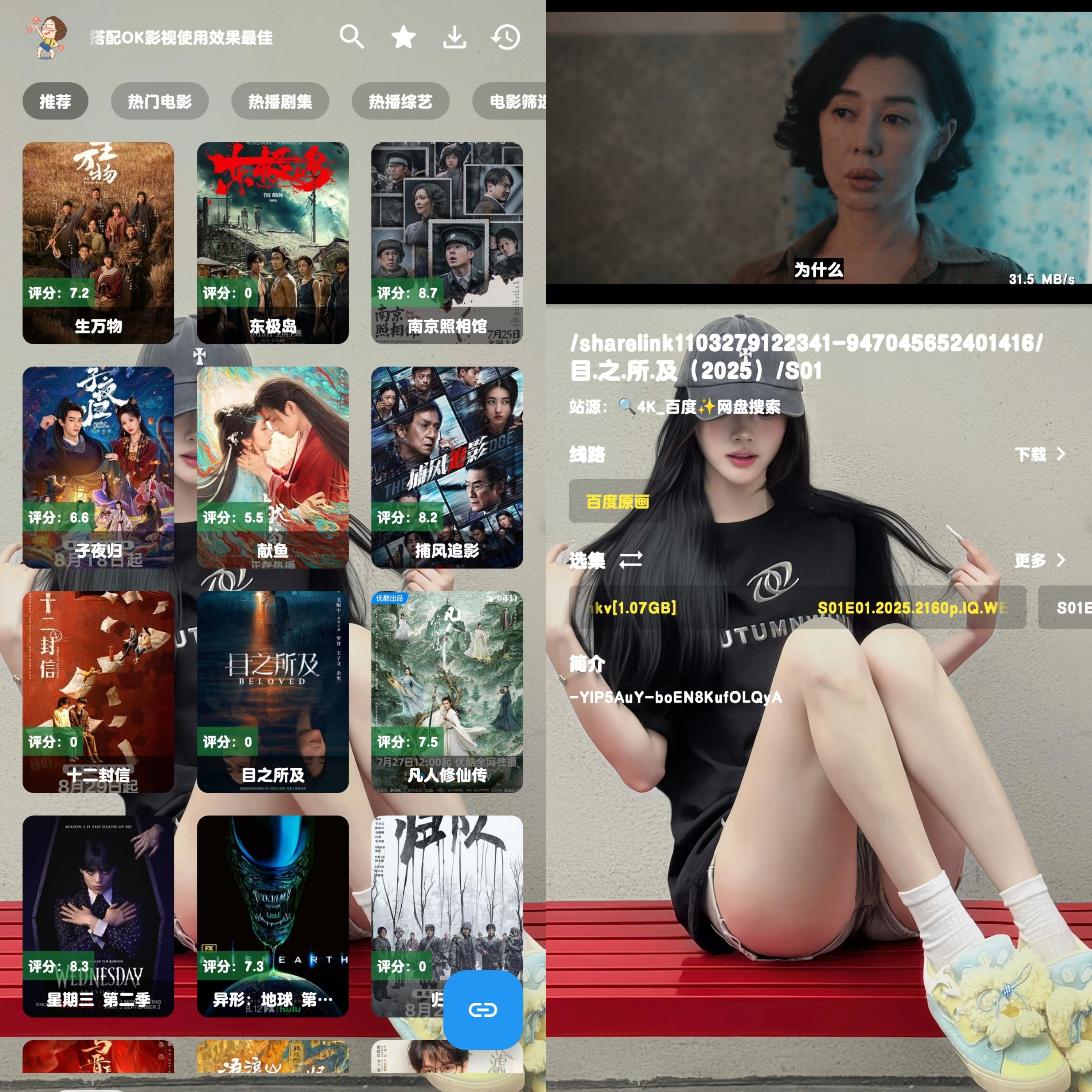
Task: Open the 星期三 第二季 card
Action: (x=98, y=916)
